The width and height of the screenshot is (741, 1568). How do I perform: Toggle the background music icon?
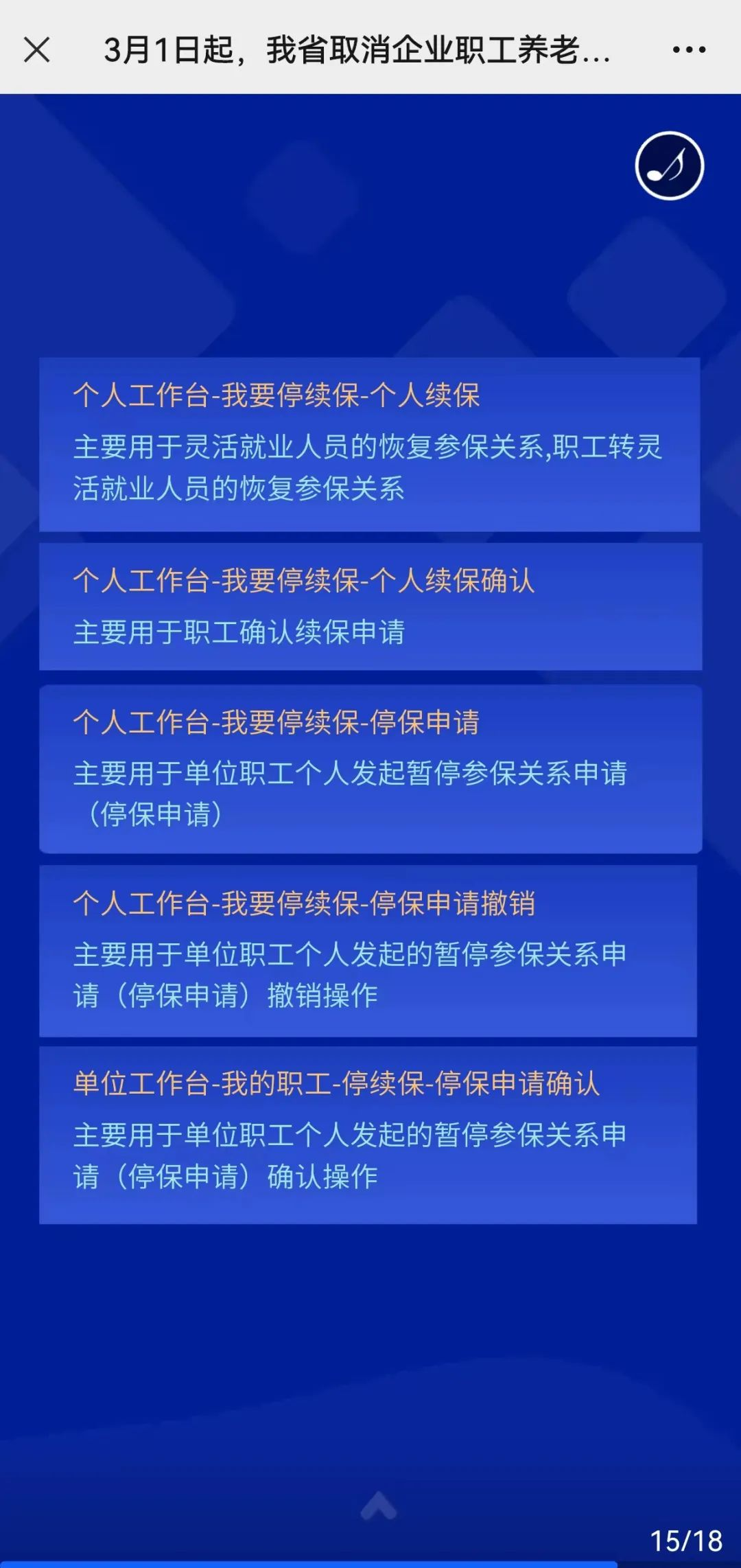(x=669, y=166)
